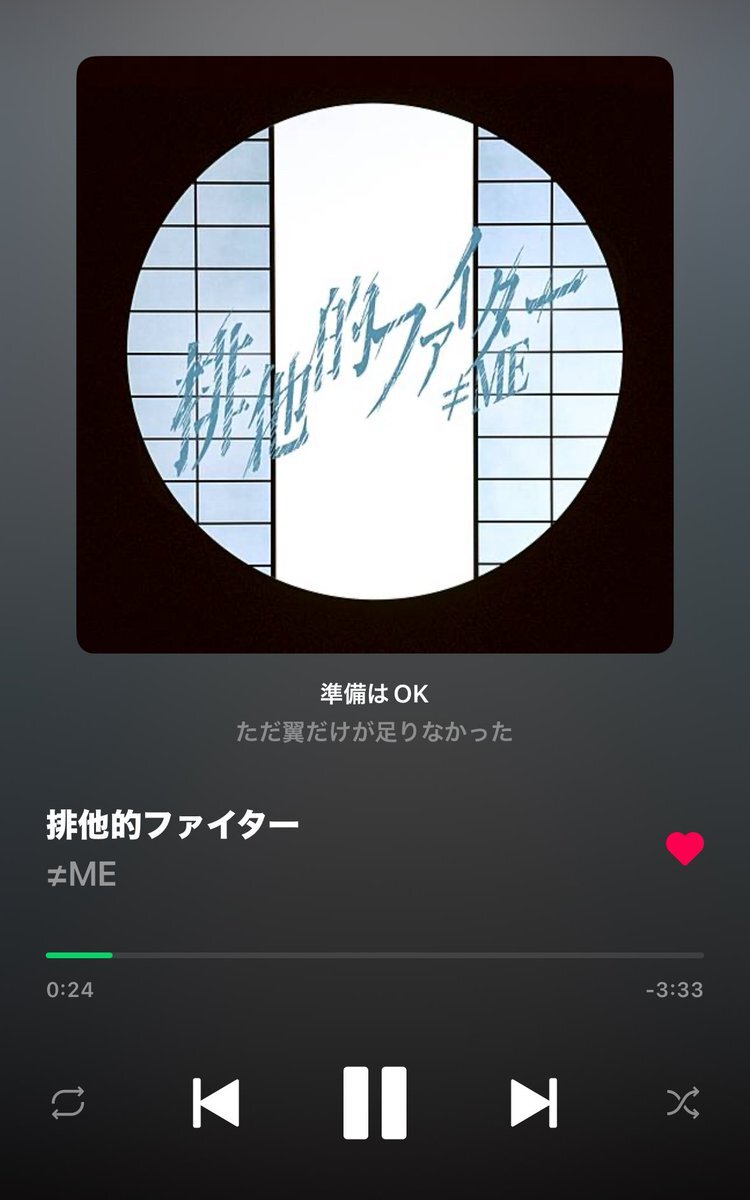Open the artist ≠ME
The width and height of the screenshot is (750, 1200).
[x=82, y=875]
